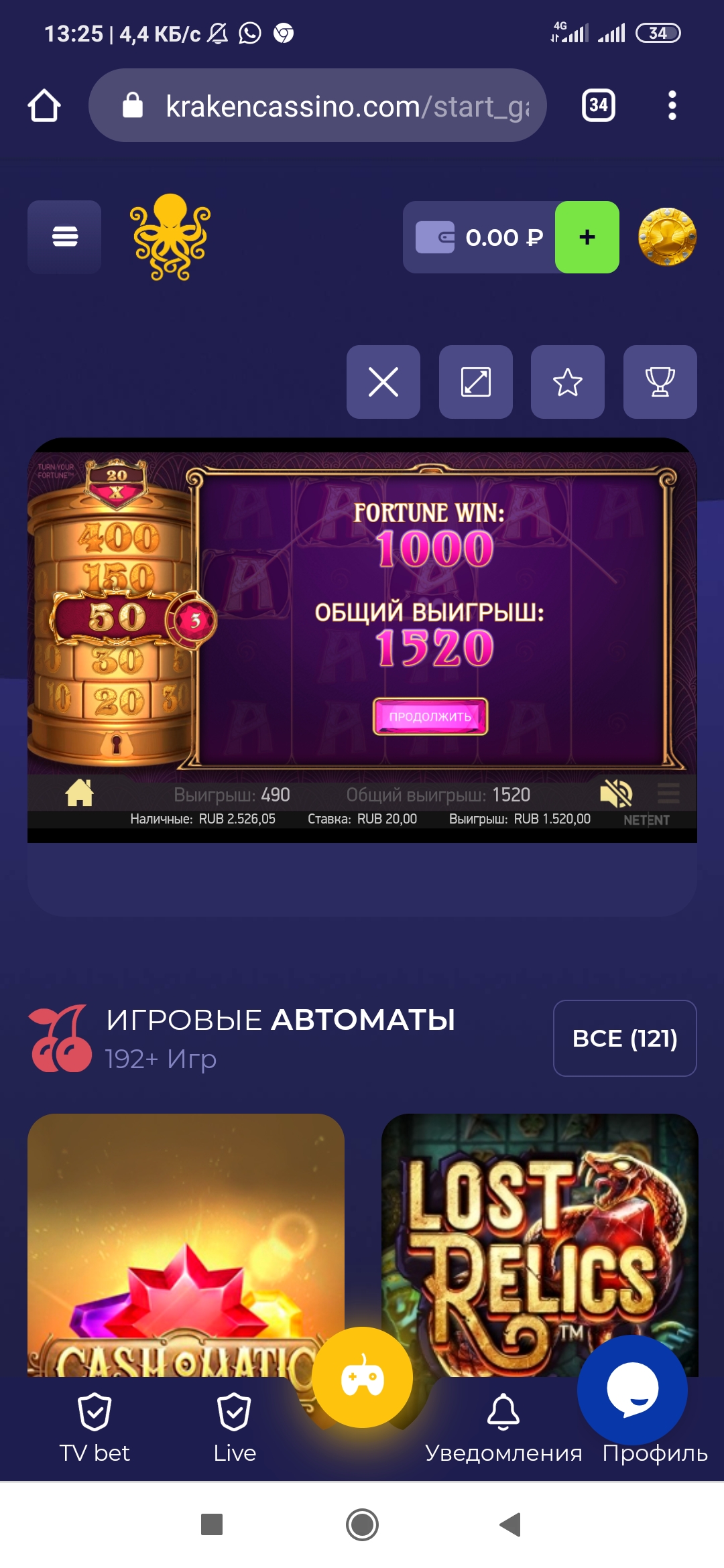Open the trophy tournaments button

pos(660,382)
